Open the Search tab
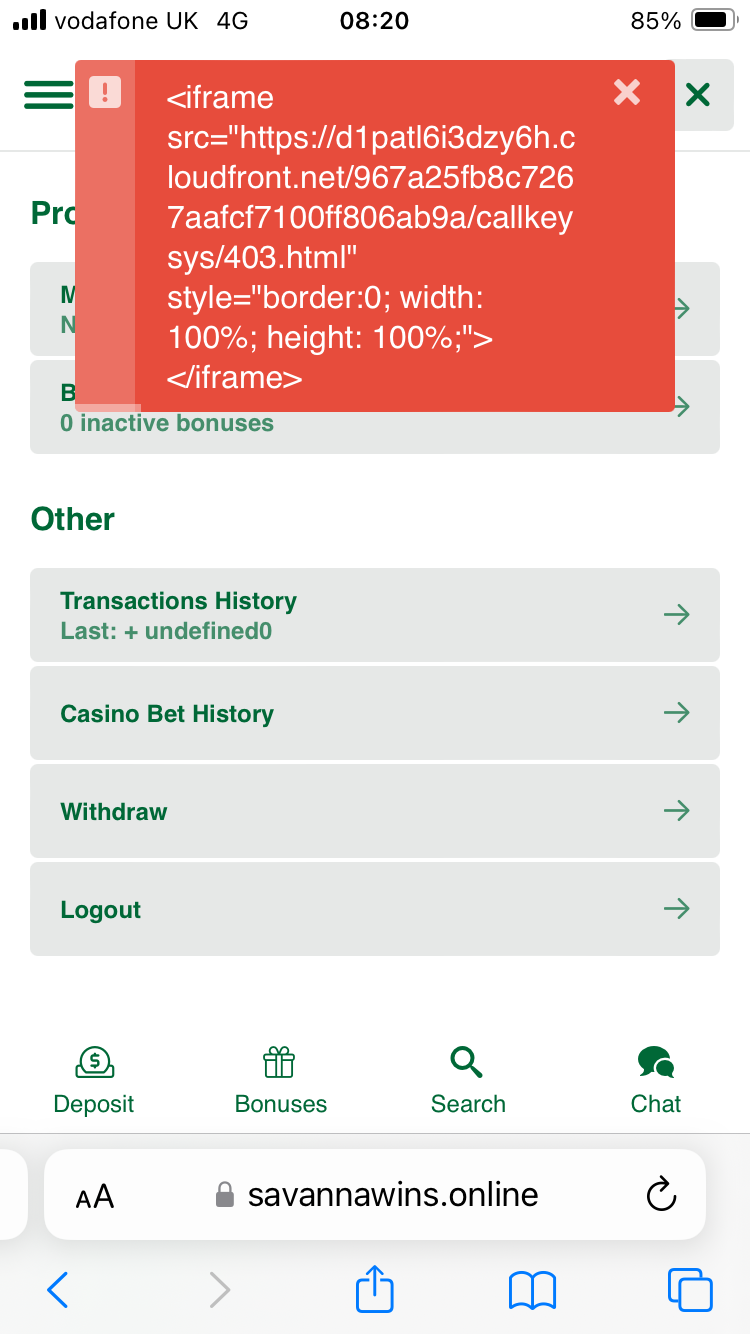 pos(468,1080)
